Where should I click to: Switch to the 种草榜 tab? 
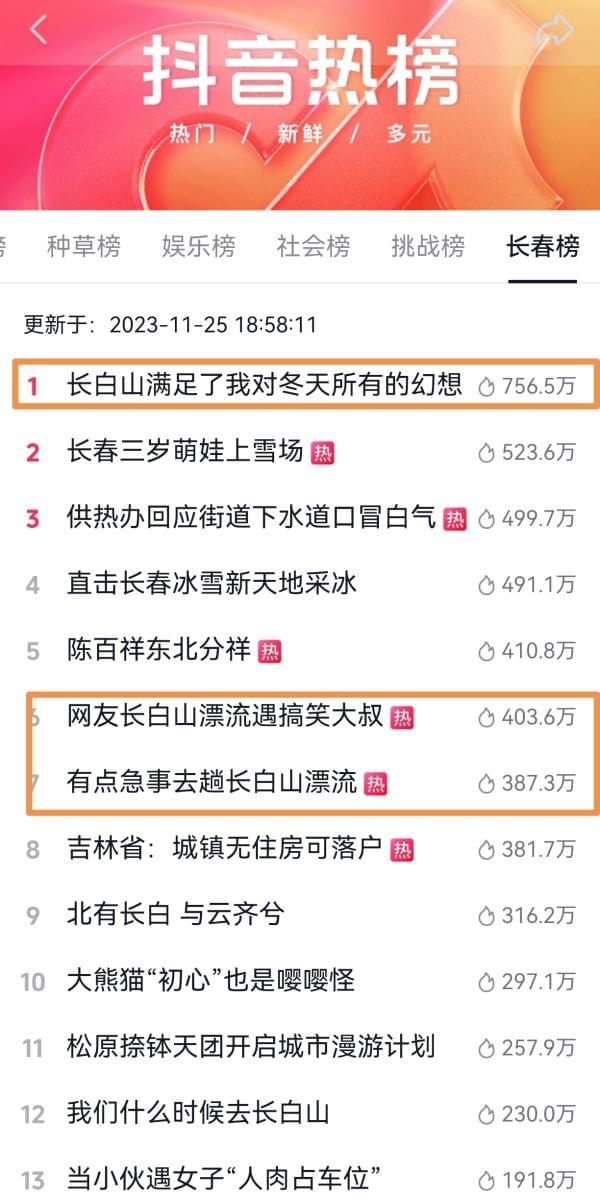(84, 246)
